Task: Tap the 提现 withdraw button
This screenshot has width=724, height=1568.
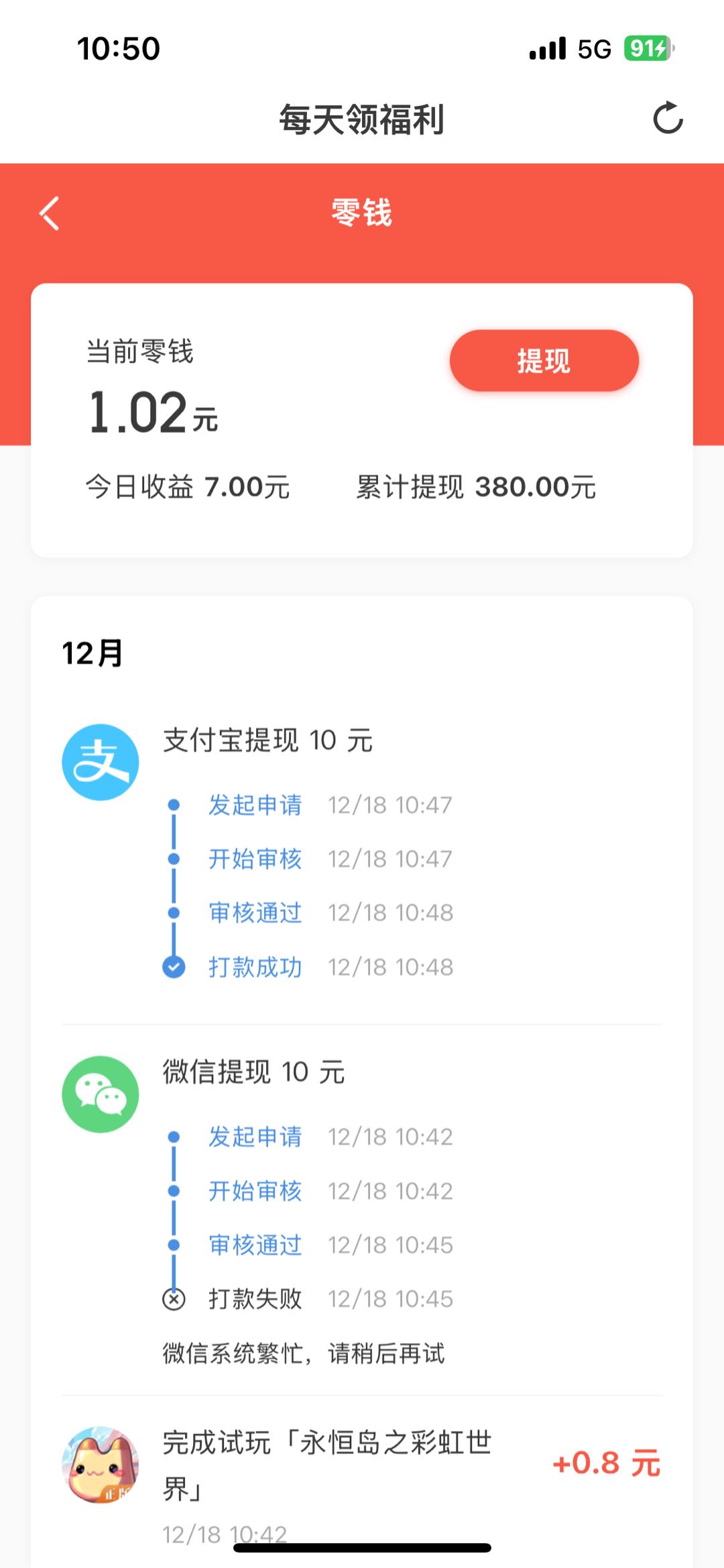Action: [x=544, y=361]
